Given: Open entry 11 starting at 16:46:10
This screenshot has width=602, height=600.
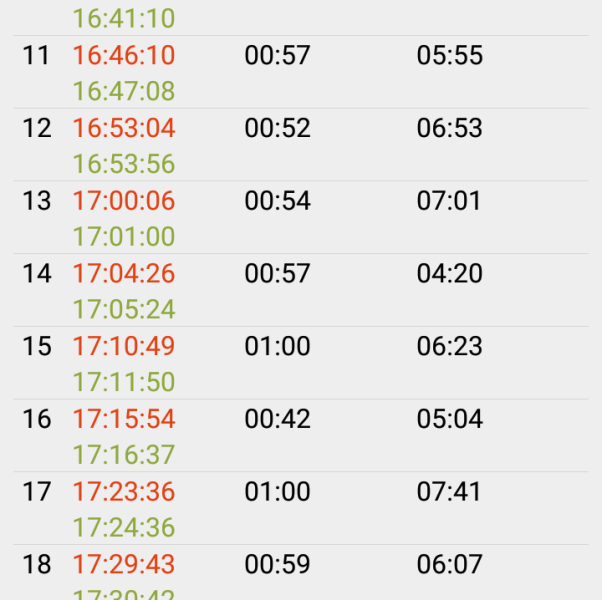Looking at the screenshot, I should click(x=300, y=72).
